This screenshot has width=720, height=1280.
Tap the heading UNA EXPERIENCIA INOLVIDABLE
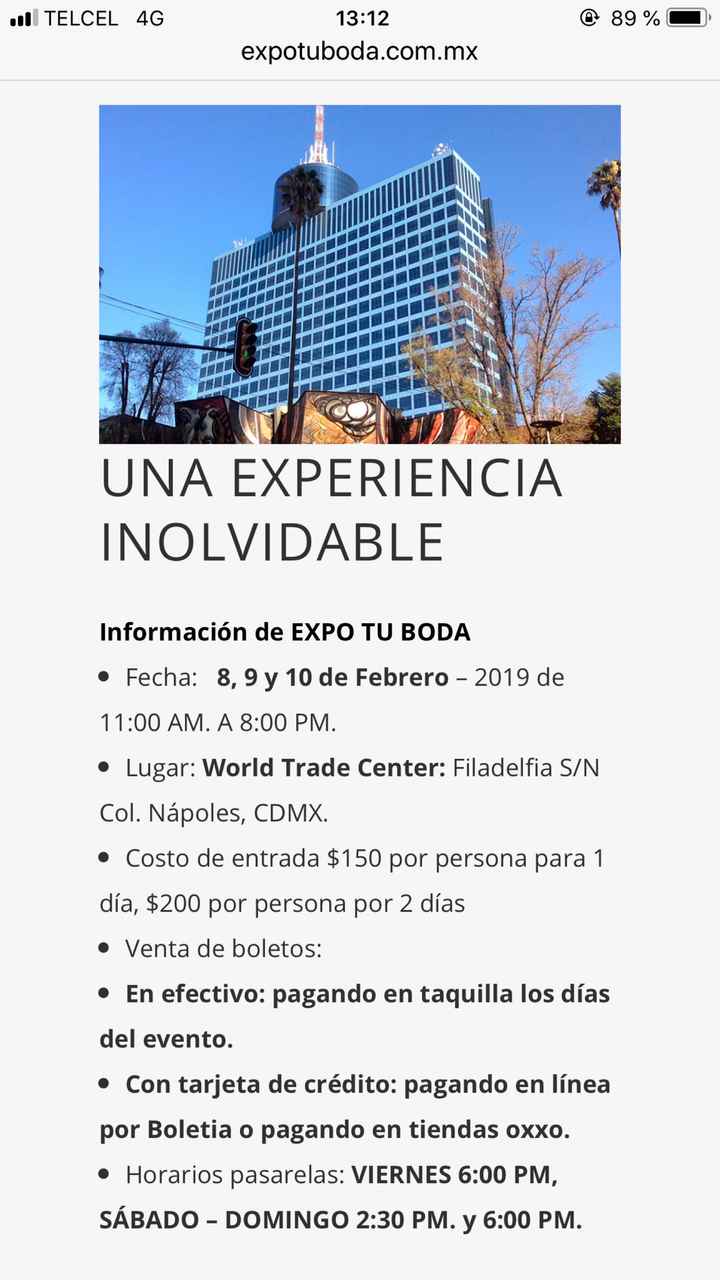[x=330, y=510]
